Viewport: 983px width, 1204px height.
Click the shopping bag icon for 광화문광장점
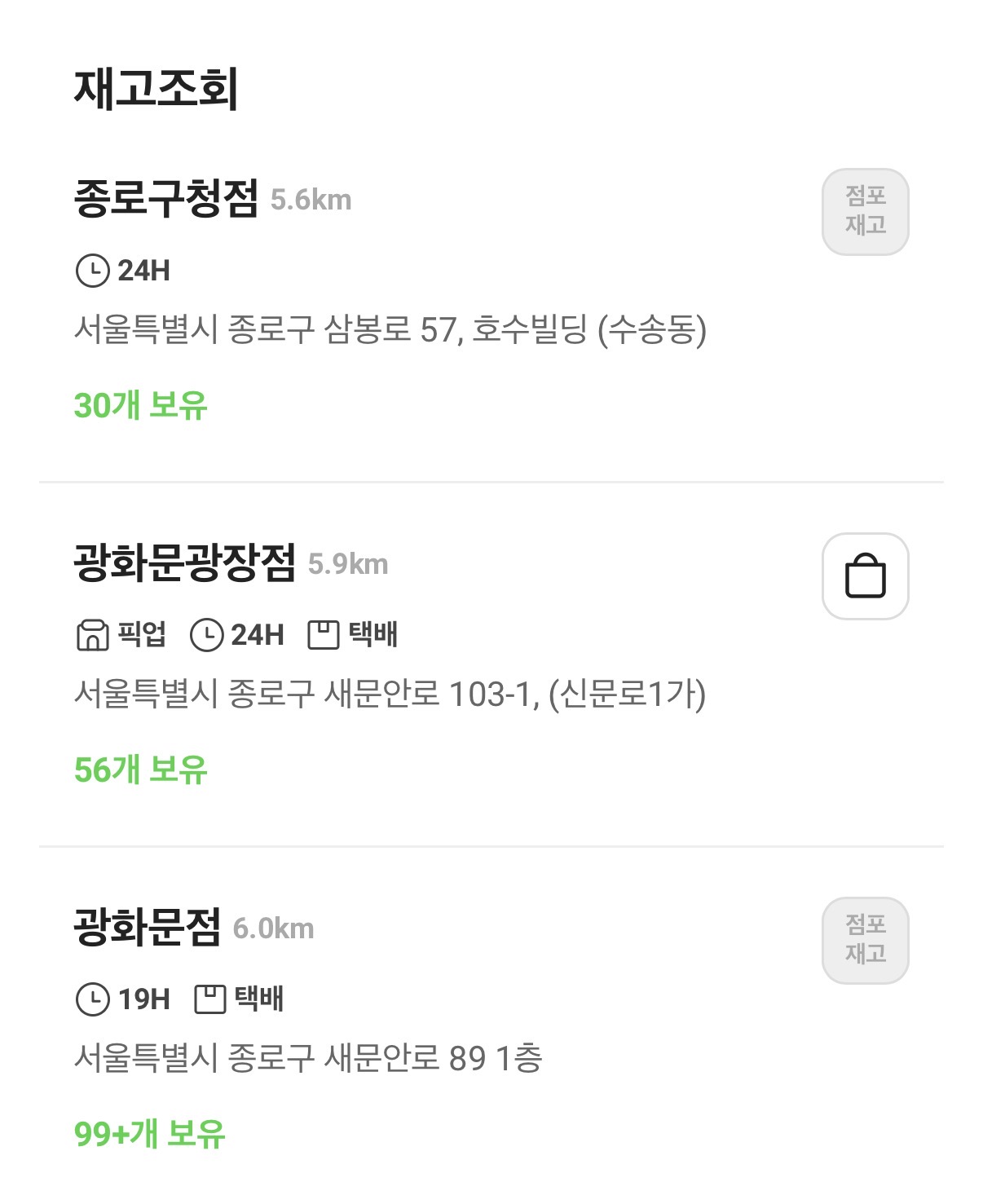866,577
